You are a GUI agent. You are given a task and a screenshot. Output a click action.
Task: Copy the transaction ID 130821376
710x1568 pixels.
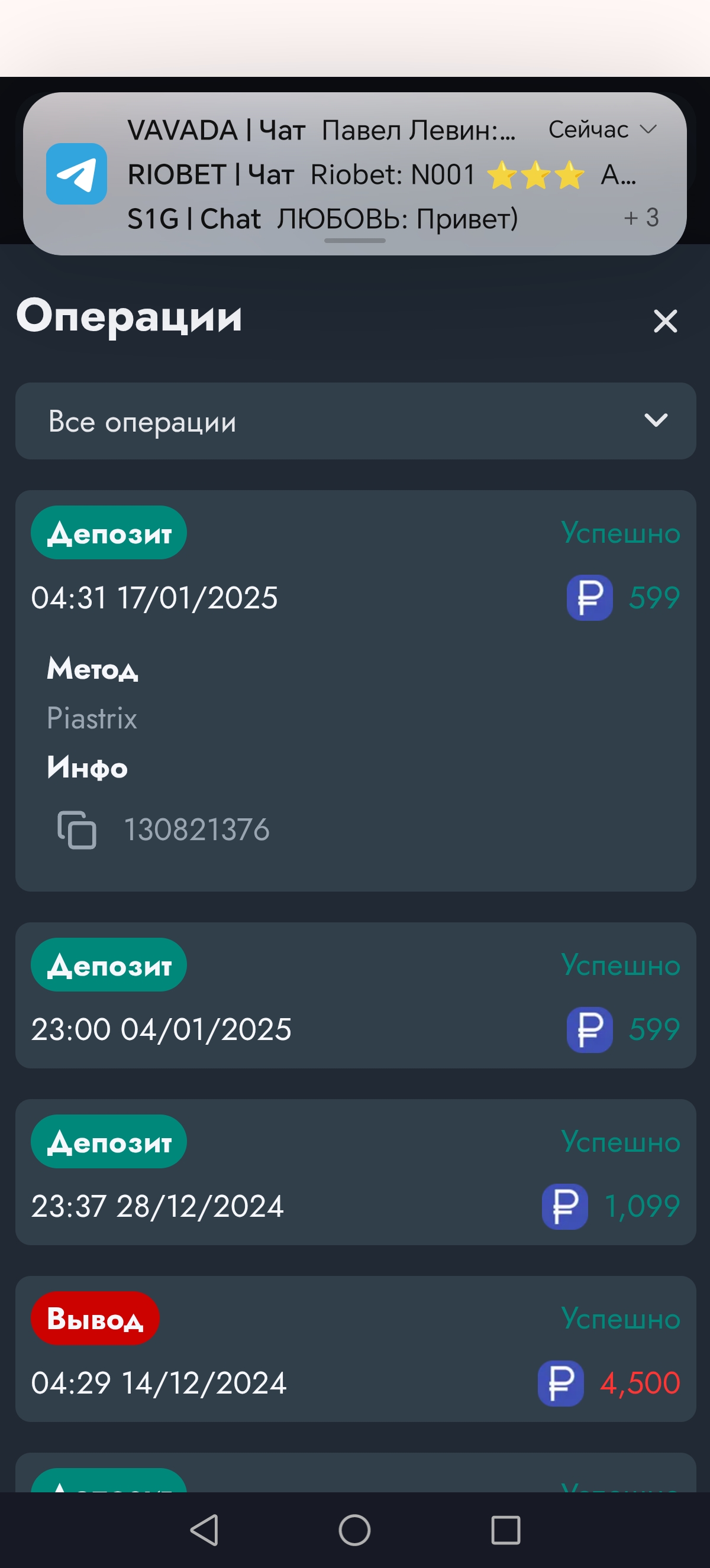coord(77,830)
